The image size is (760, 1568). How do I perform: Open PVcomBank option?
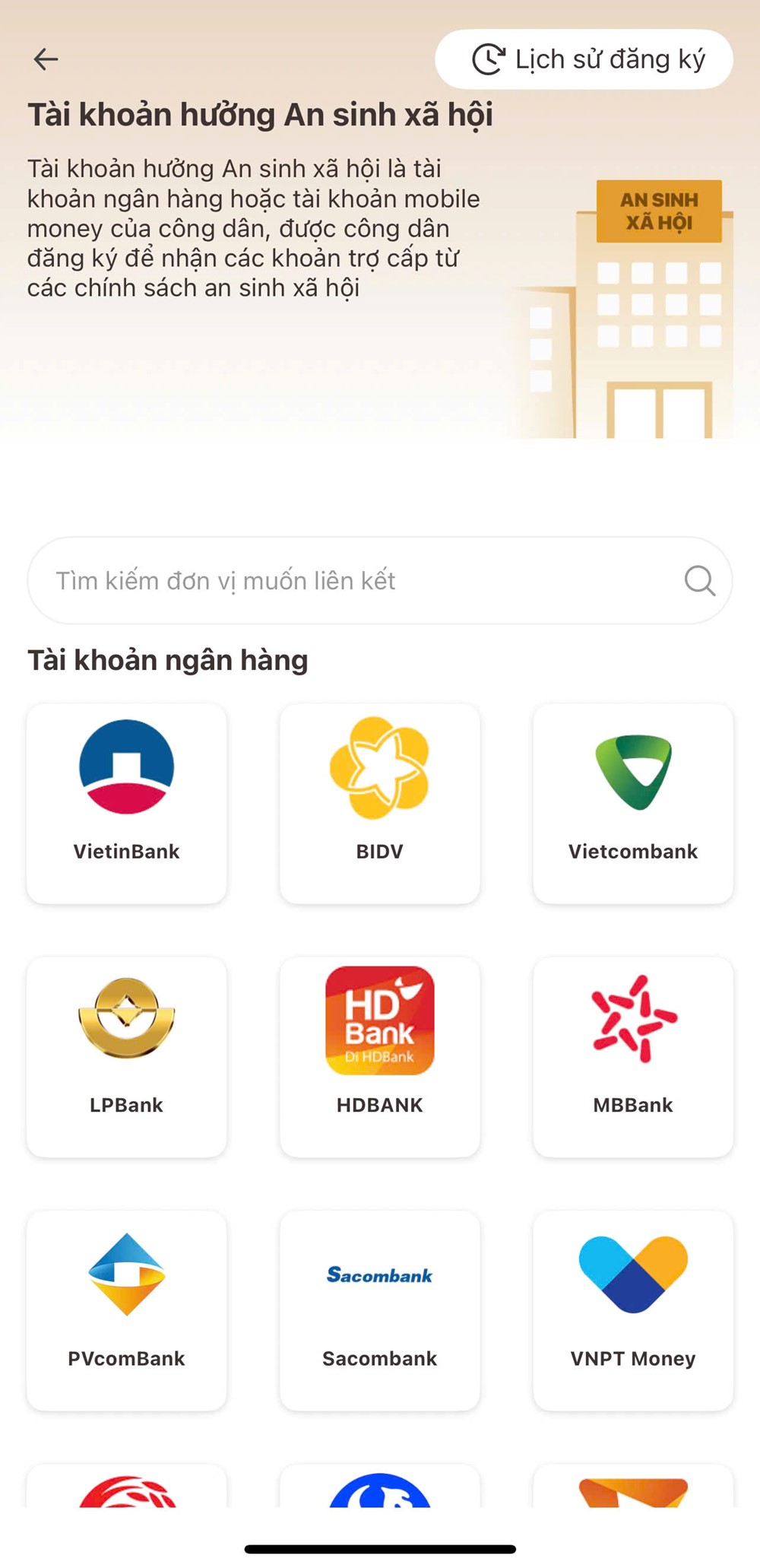pos(126,1310)
